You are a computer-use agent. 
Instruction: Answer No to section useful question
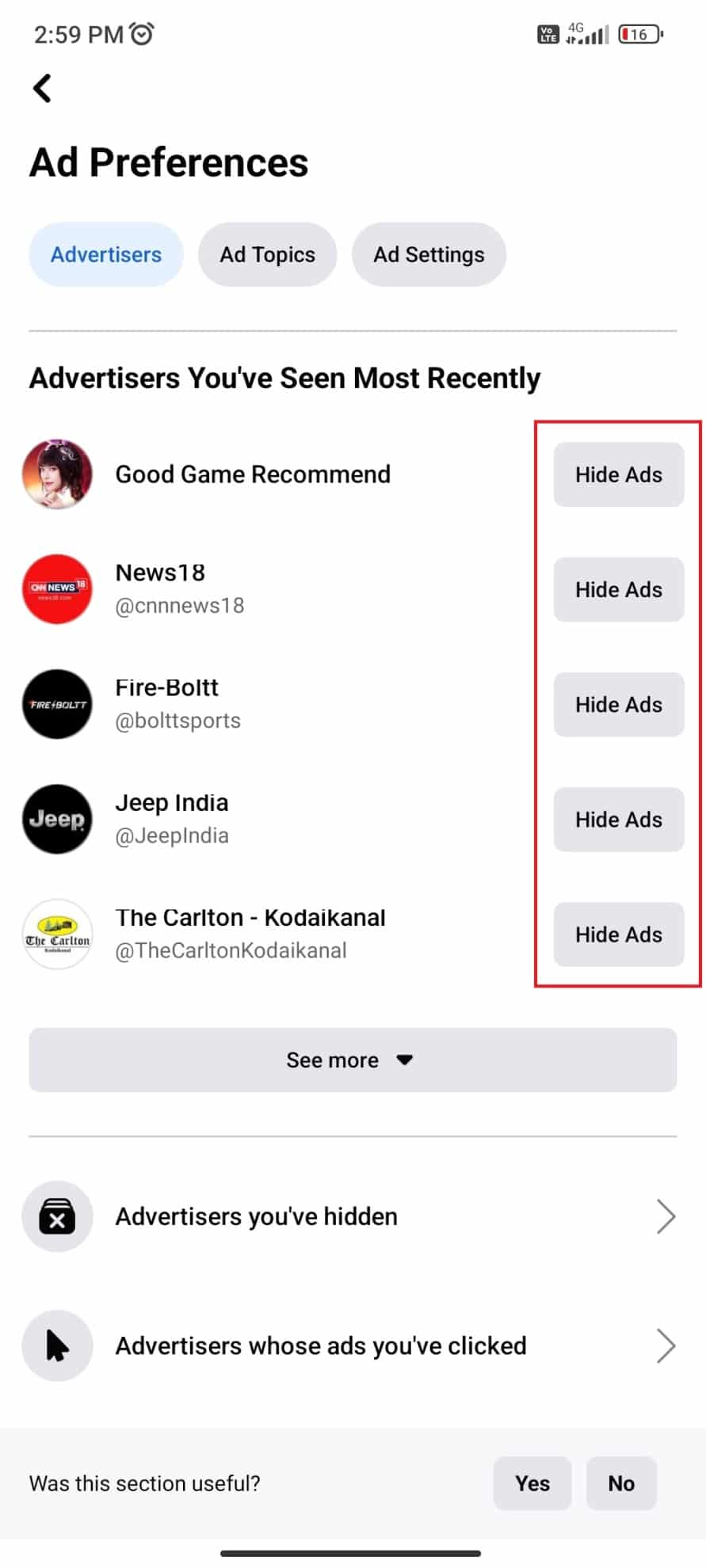(x=621, y=1483)
